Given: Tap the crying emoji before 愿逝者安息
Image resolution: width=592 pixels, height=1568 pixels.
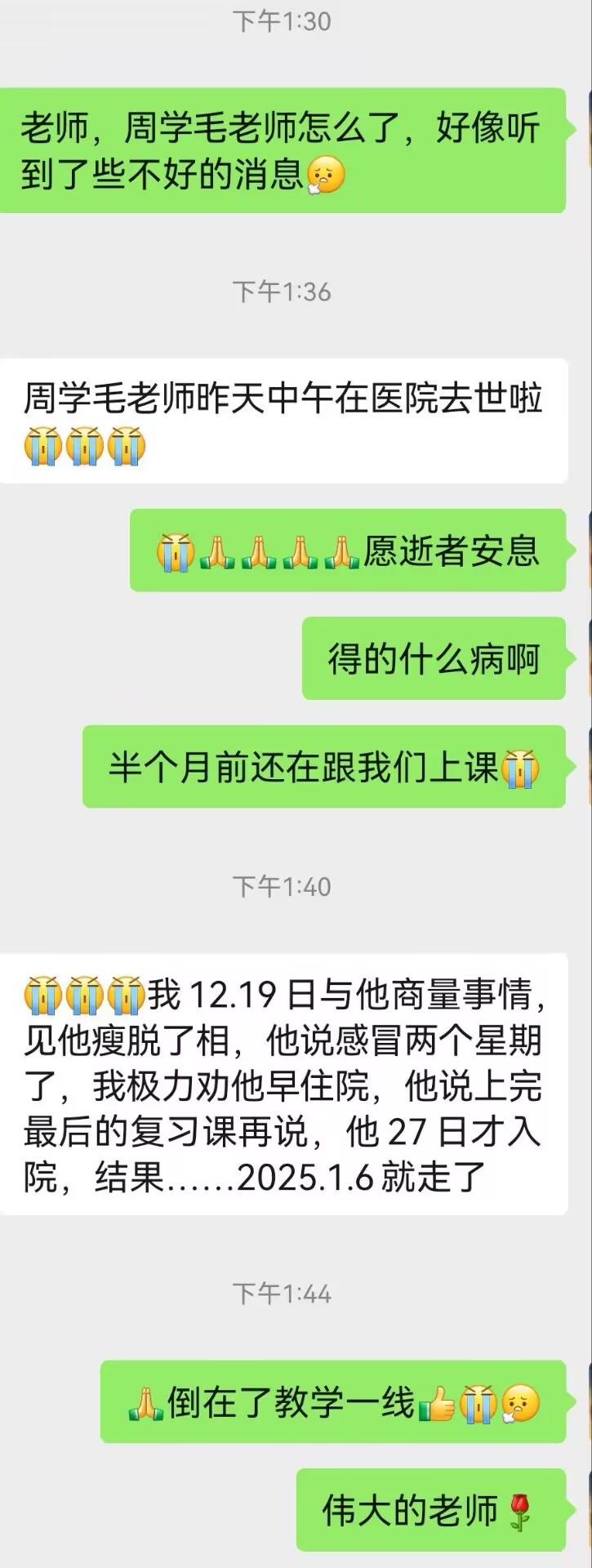Looking at the screenshot, I should [176, 554].
